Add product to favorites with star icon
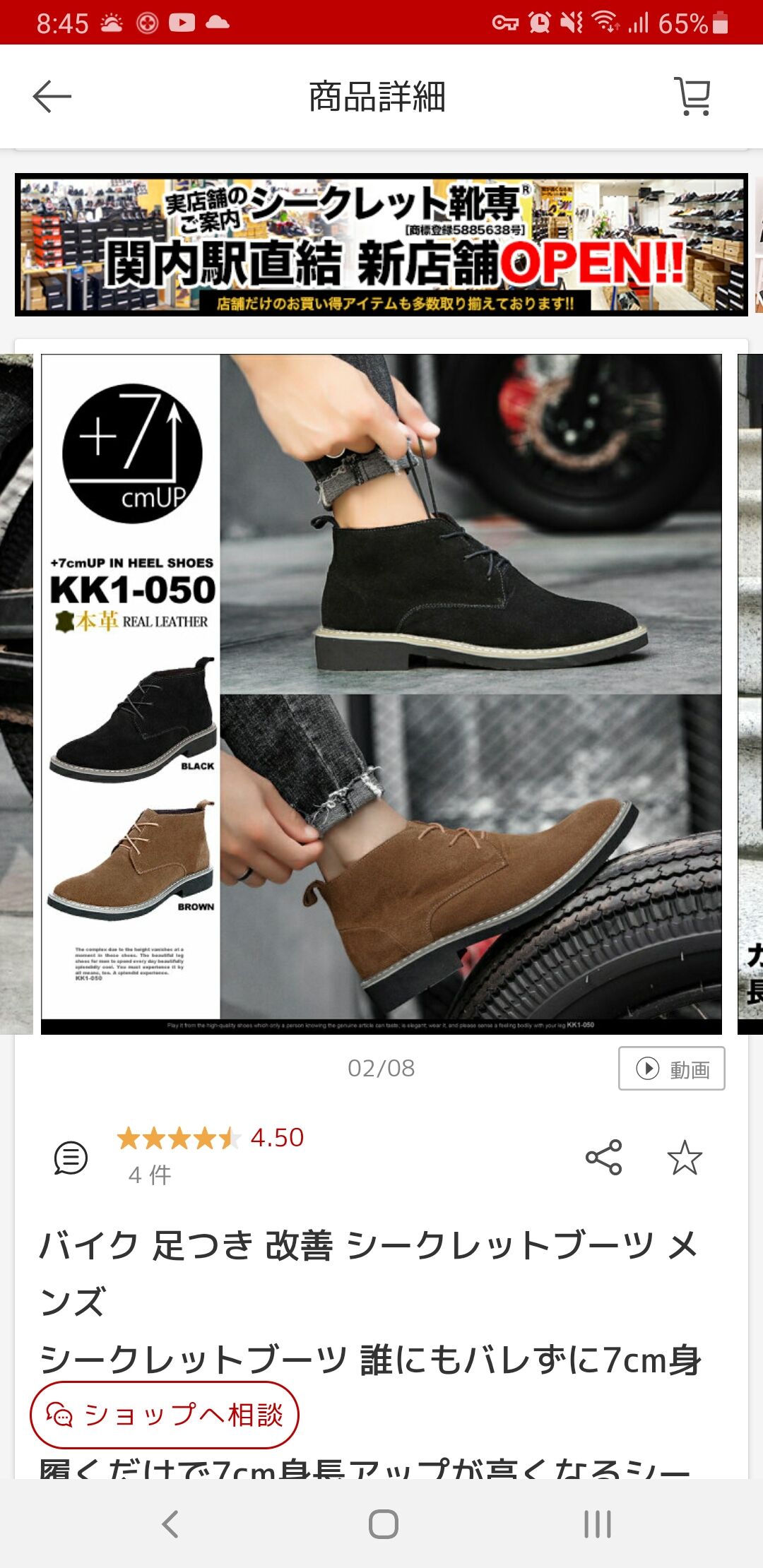The image size is (763, 1568). [x=685, y=1157]
